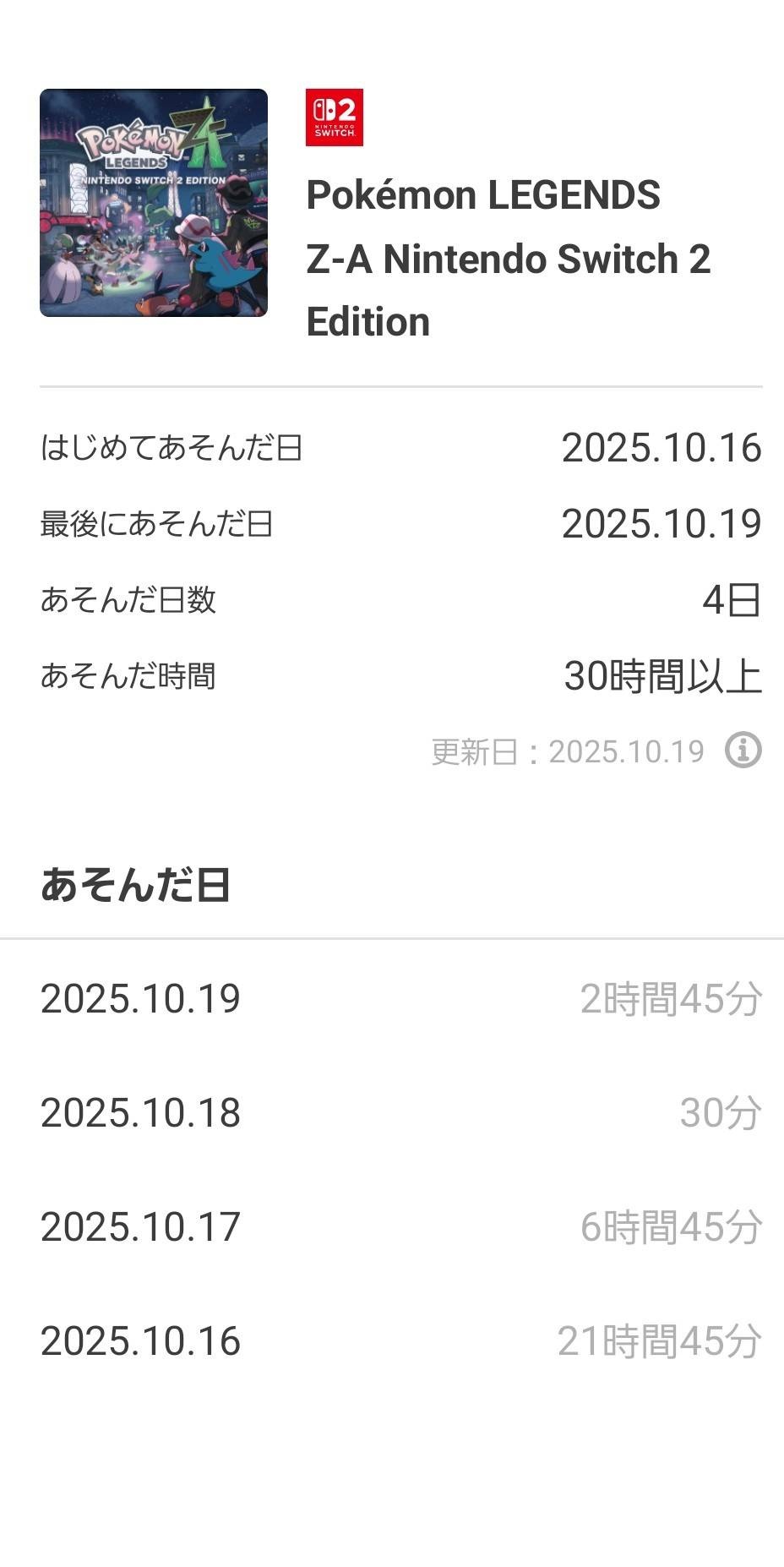The image size is (784, 1567).
Task: Open the info icon beside 更新日
Action: [743, 750]
